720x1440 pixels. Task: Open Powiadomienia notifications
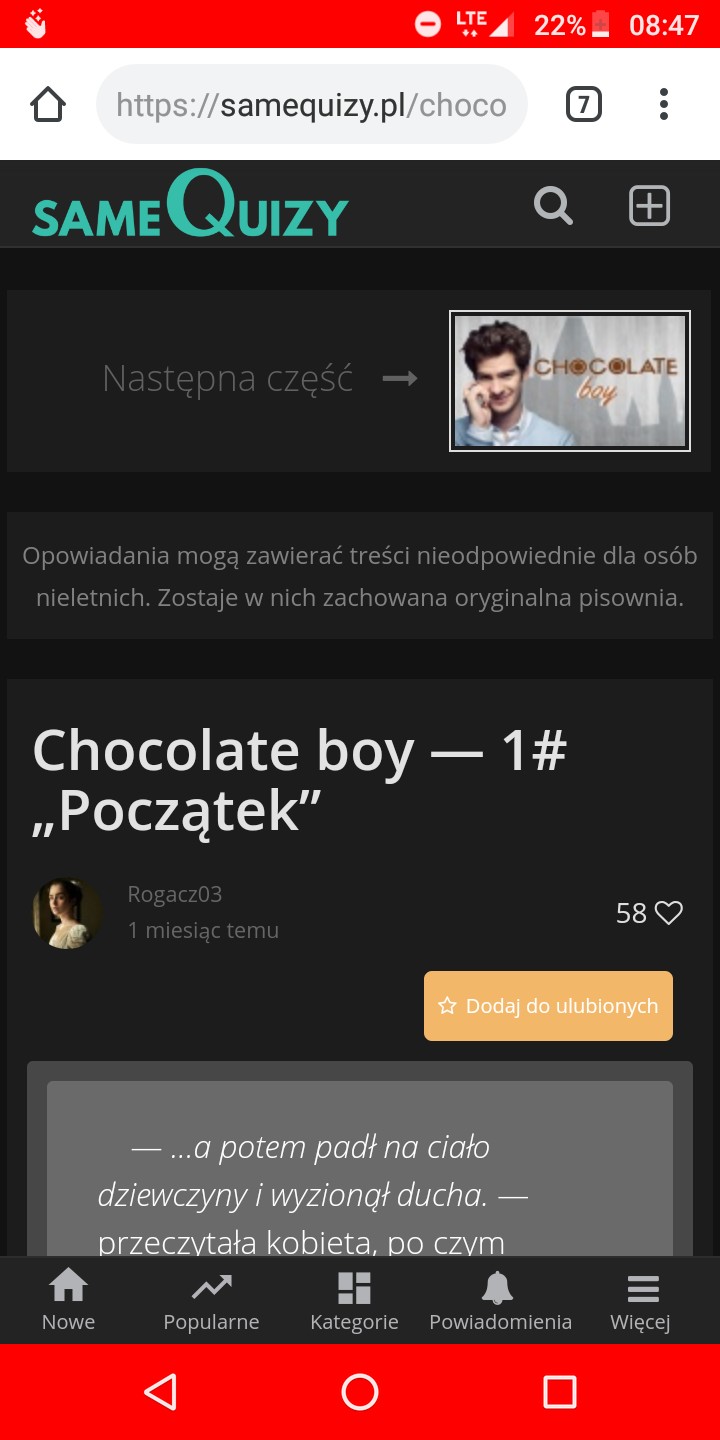click(500, 1300)
